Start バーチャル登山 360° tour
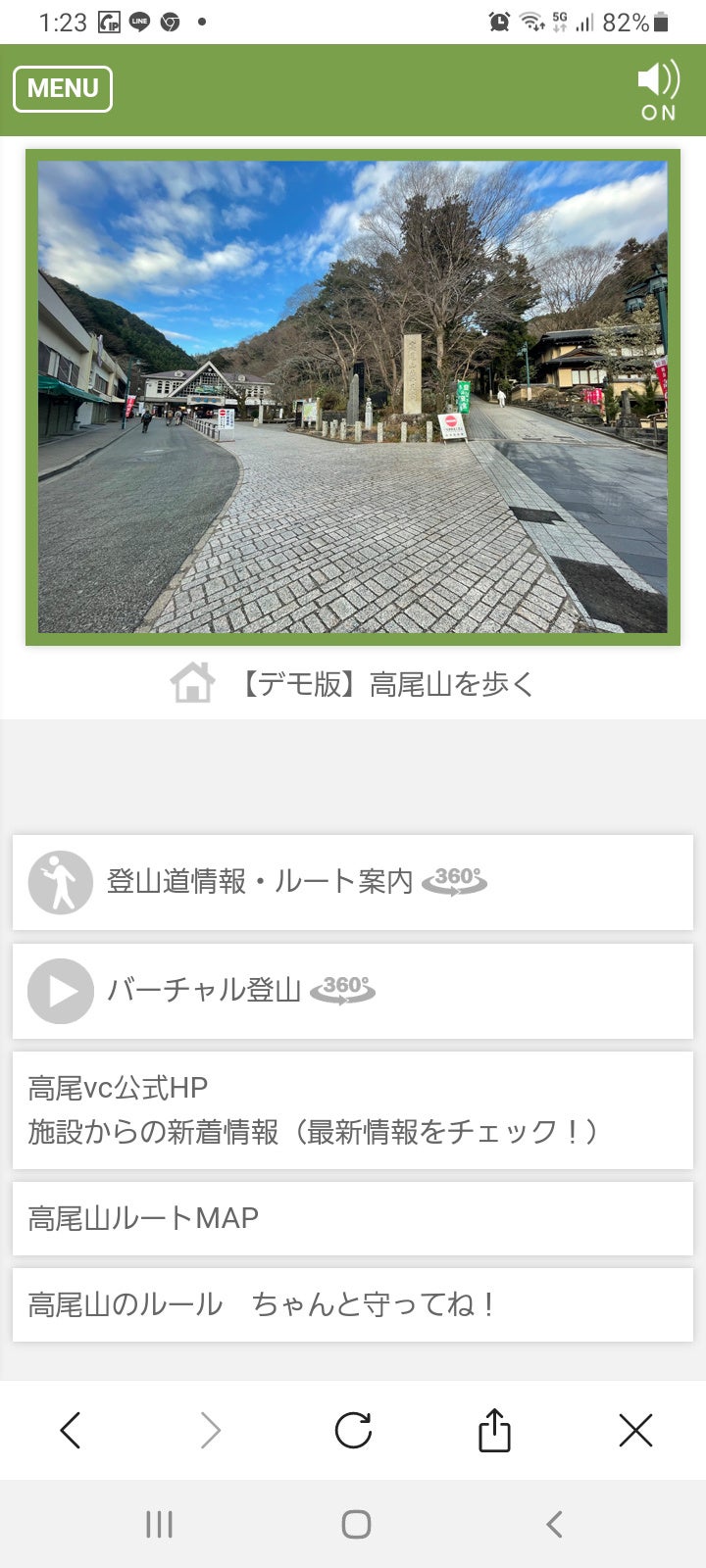Screen dimensions: 706x1568 point(352,991)
